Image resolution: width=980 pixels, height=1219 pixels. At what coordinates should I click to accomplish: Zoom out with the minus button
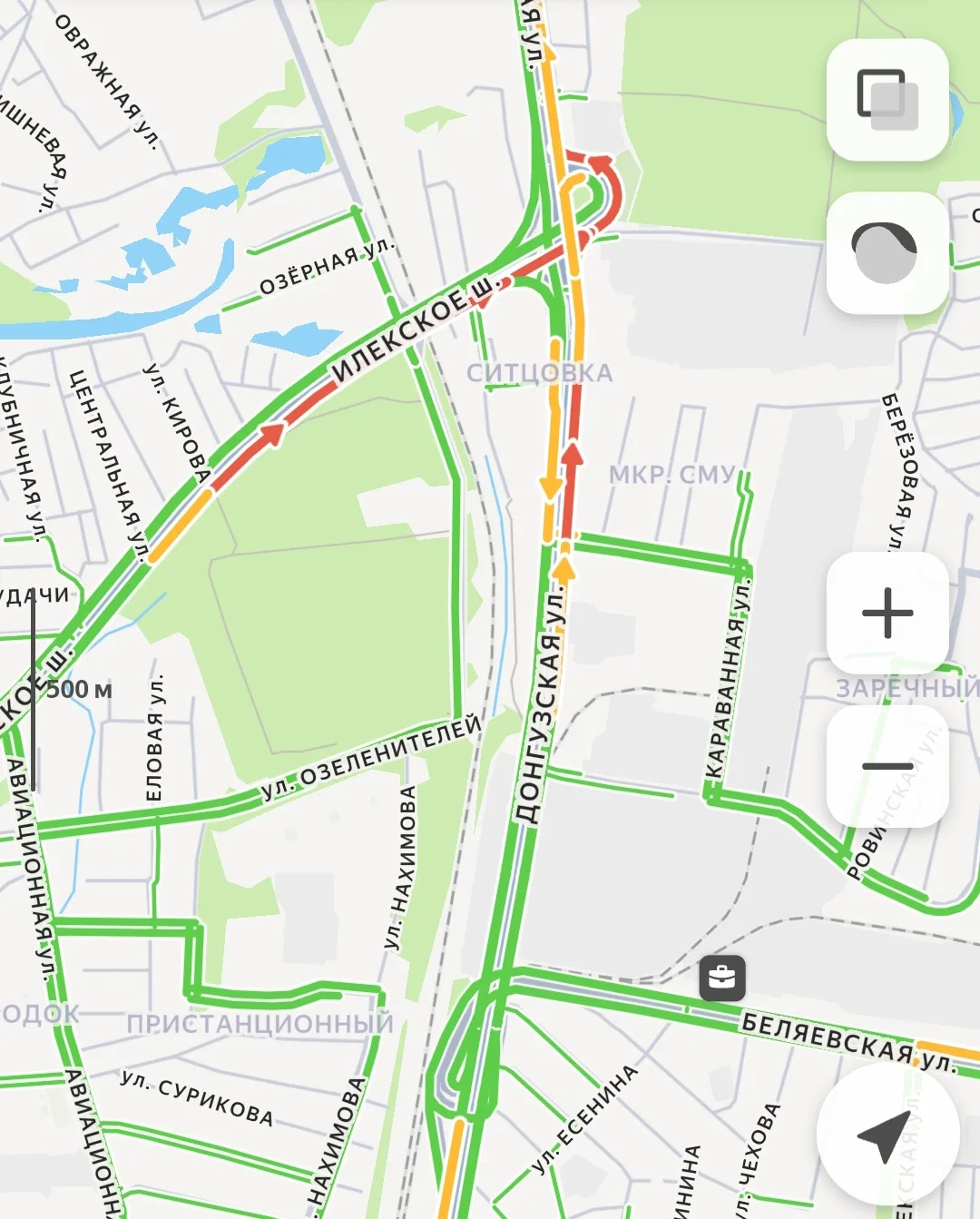tap(887, 766)
